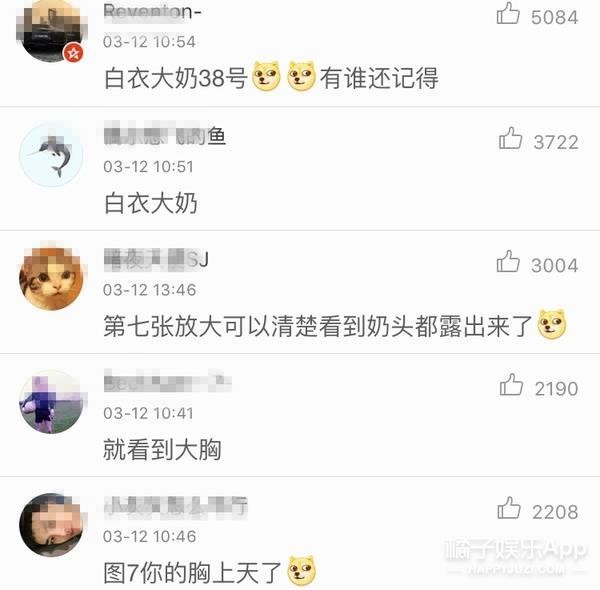Open Reventon- user's avatar
Viewport: 600px width, 590px height.
point(51,32)
